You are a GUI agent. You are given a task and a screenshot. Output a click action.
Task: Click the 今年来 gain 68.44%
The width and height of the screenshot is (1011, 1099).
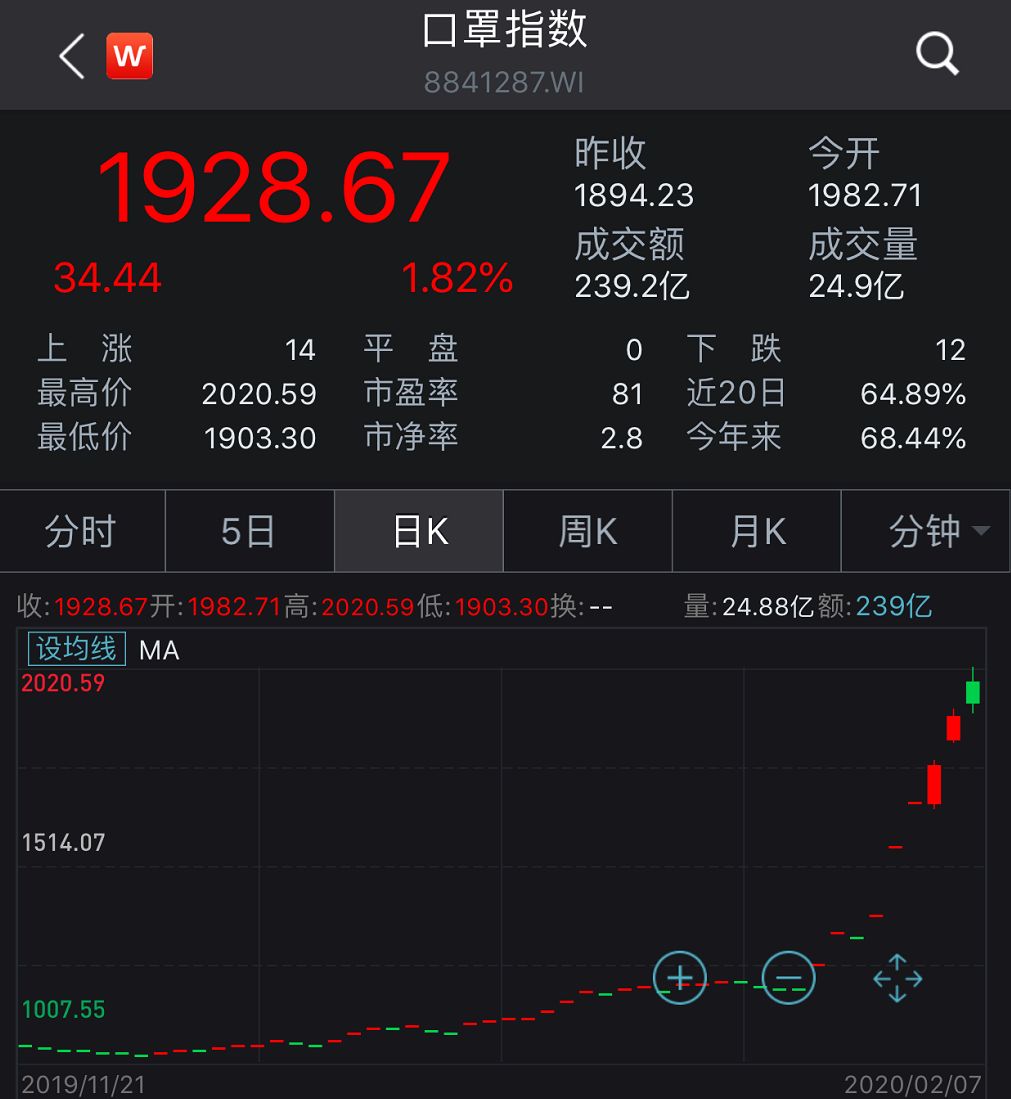[x=913, y=439]
